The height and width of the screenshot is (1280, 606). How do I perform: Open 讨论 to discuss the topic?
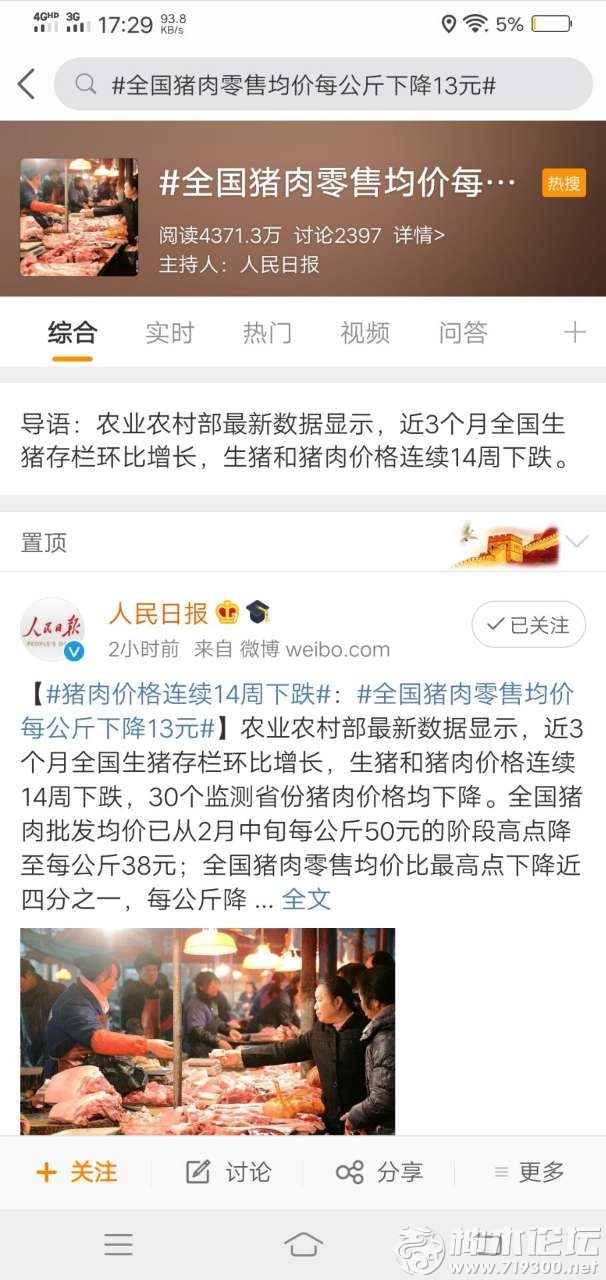(229, 1172)
